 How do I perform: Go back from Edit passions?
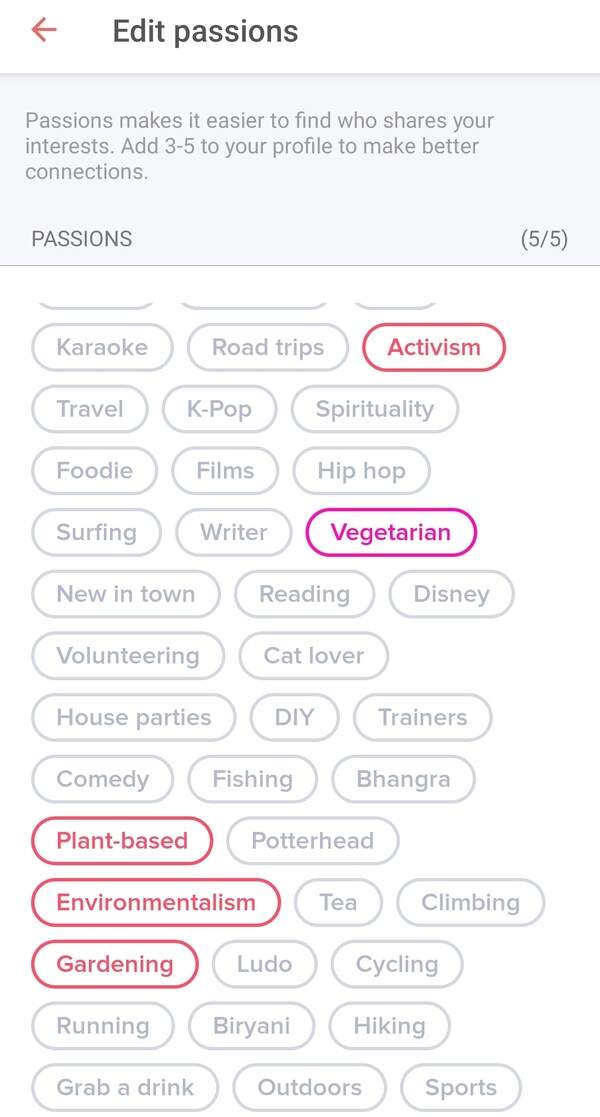(44, 30)
